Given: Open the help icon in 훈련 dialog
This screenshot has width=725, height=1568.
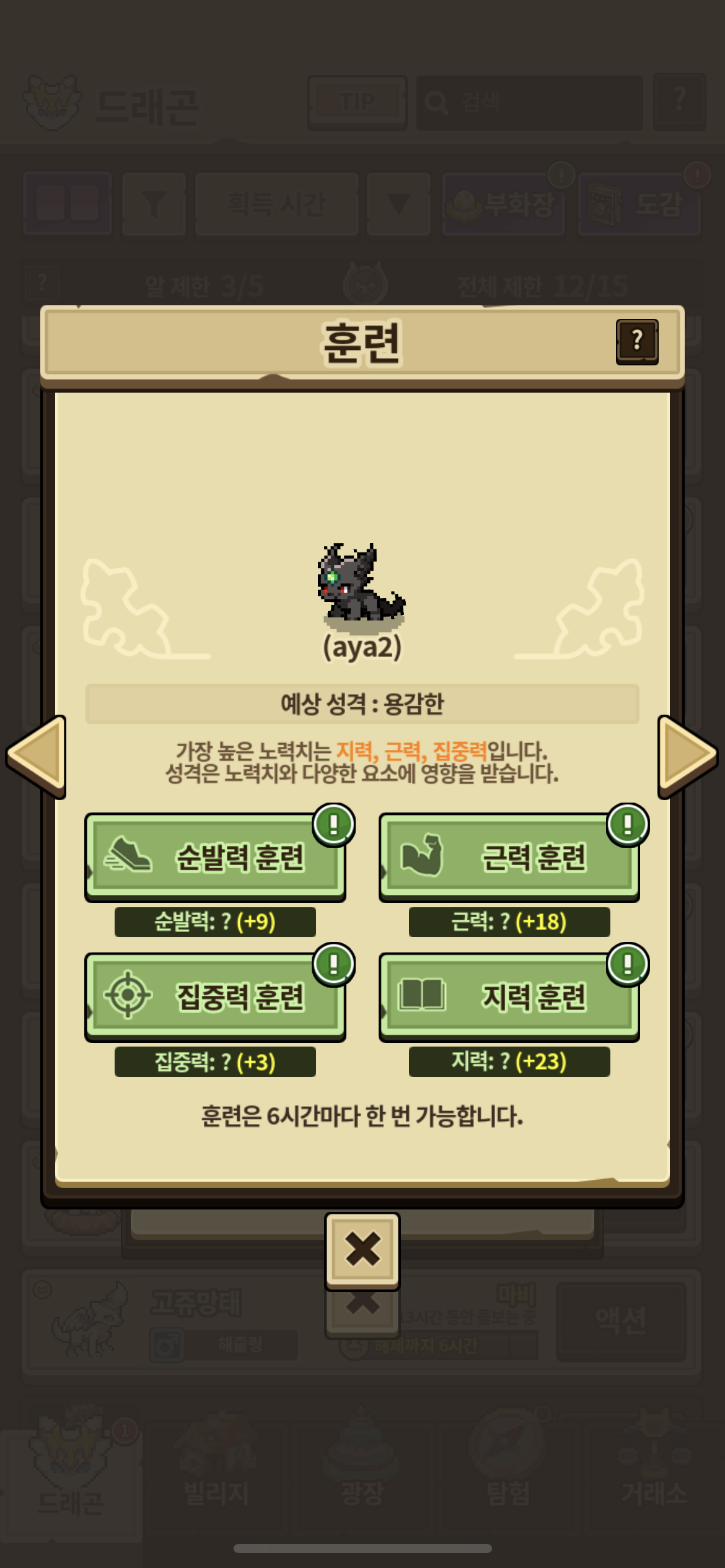Looking at the screenshot, I should pos(636,341).
